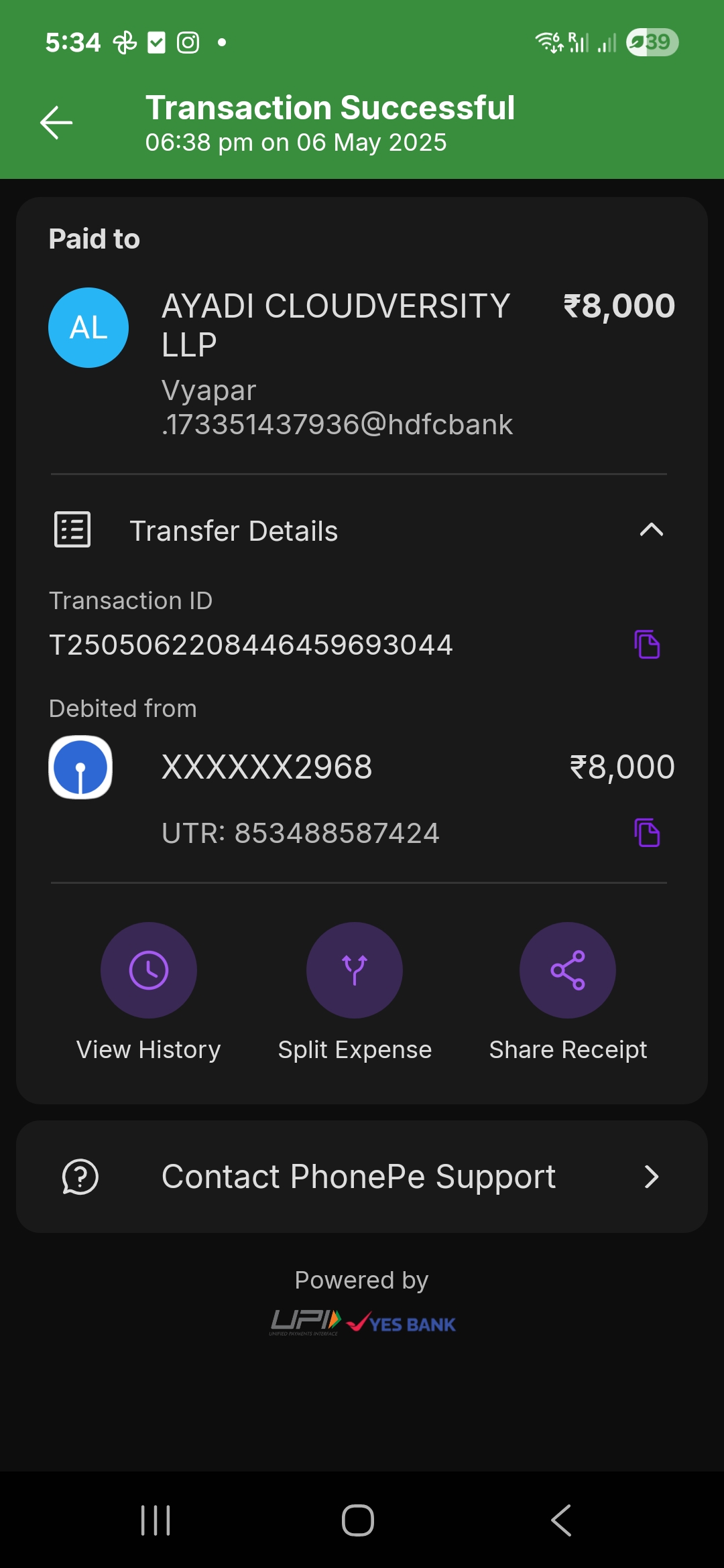Tap the system home button
Image resolution: width=724 pixels, height=1568 pixels.
click(x=358, y=1520)
